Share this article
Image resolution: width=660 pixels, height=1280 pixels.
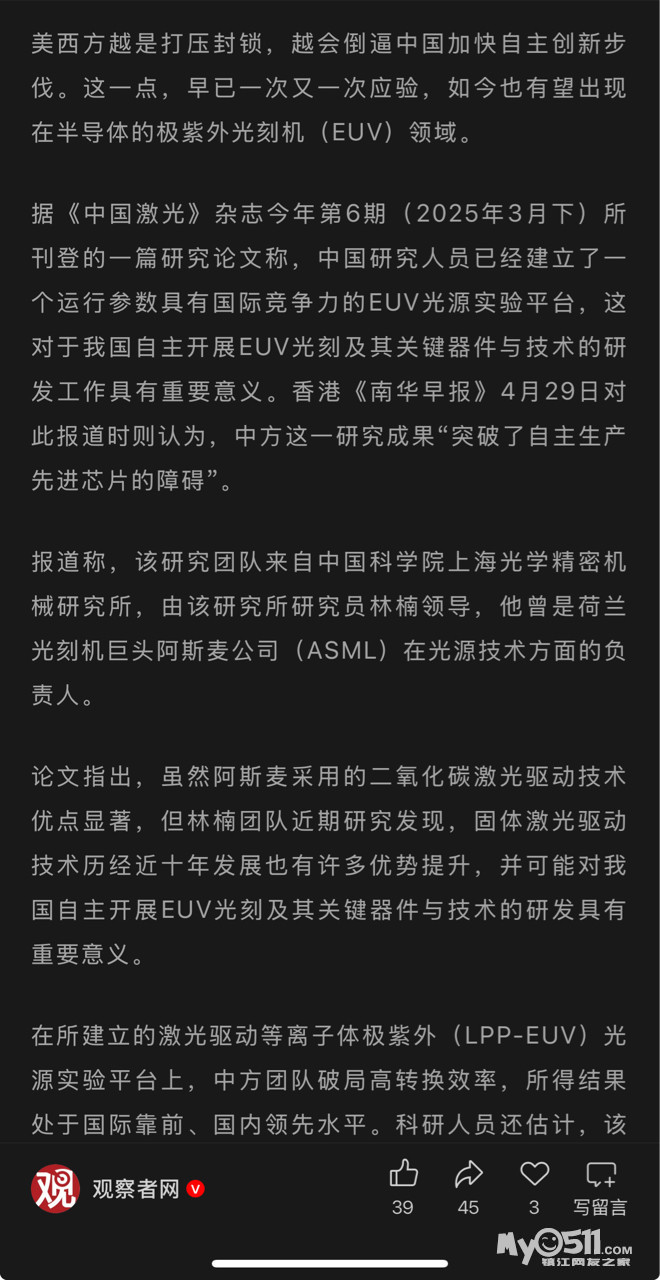coord(468,1175)
